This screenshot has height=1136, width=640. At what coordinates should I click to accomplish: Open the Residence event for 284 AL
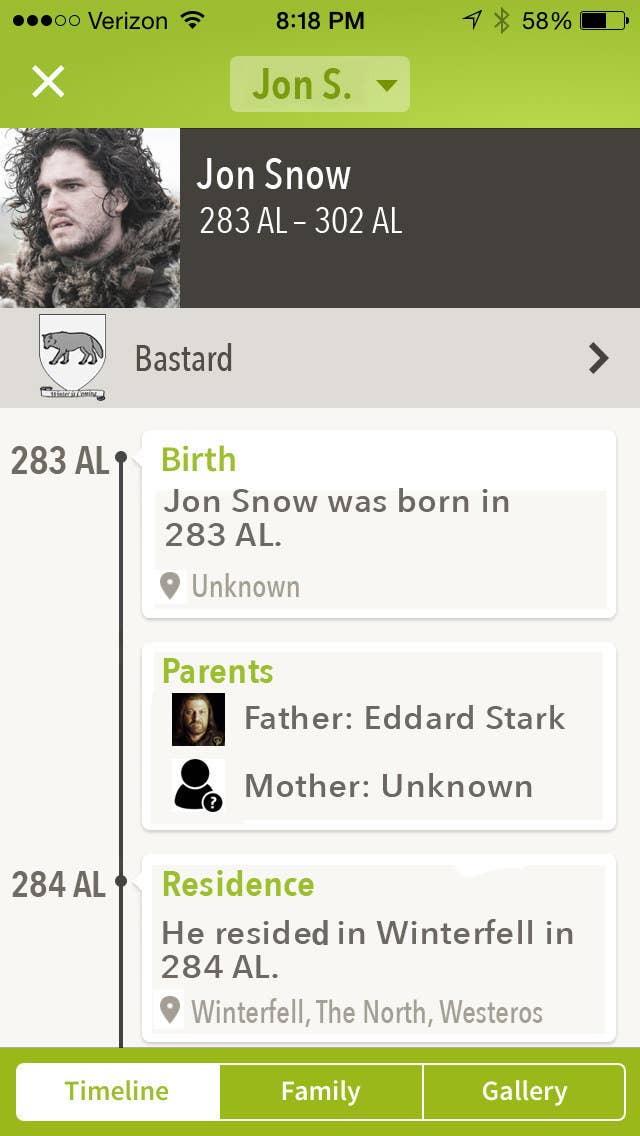[378, 948]
